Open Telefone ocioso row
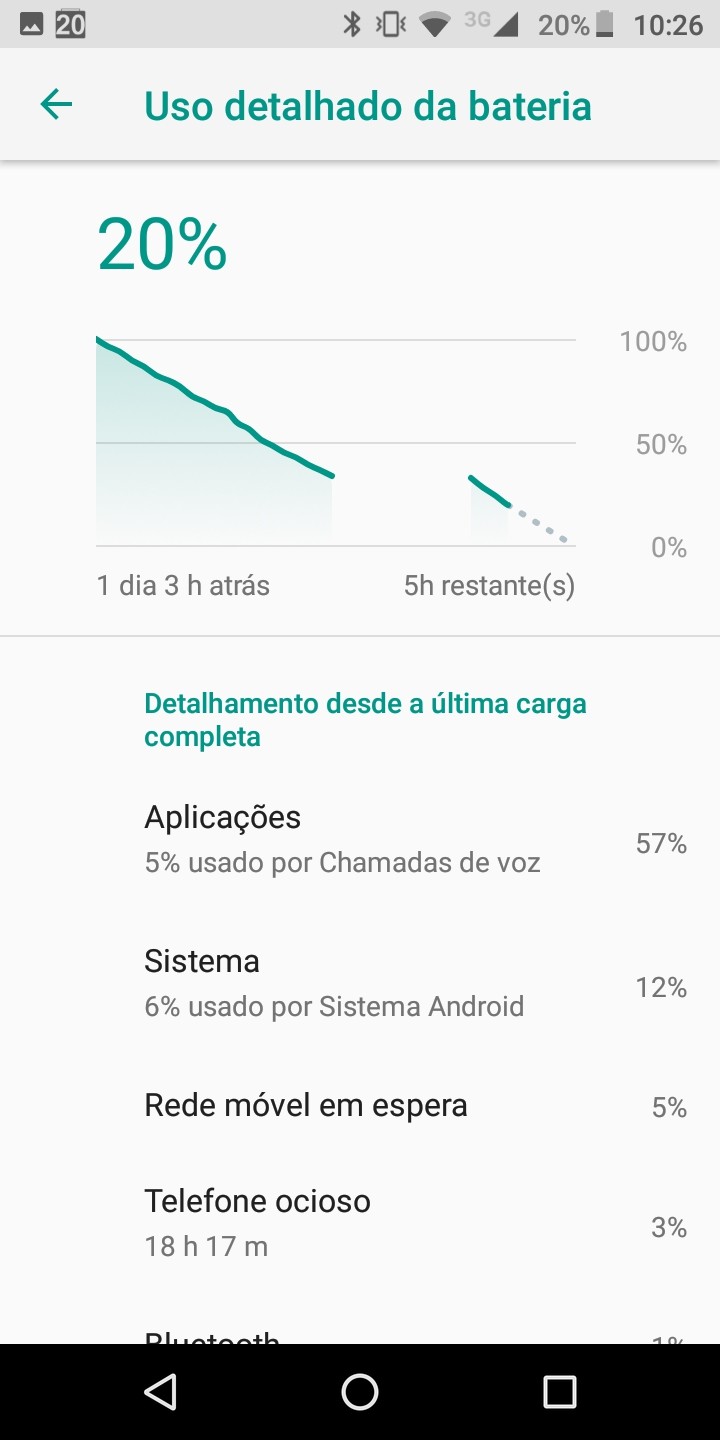 360,1222
